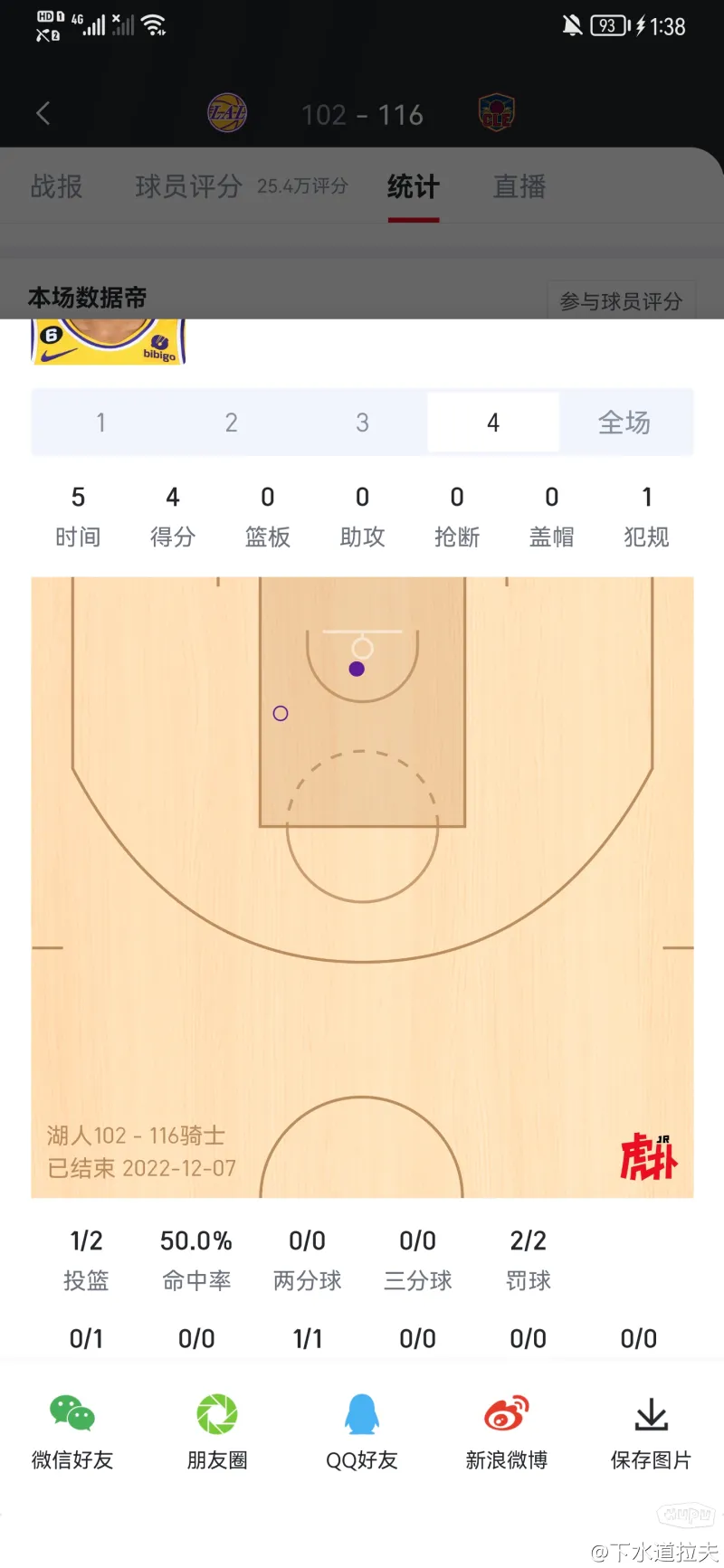
Task: Share to 朋友圈
Action: (217, 1430)
